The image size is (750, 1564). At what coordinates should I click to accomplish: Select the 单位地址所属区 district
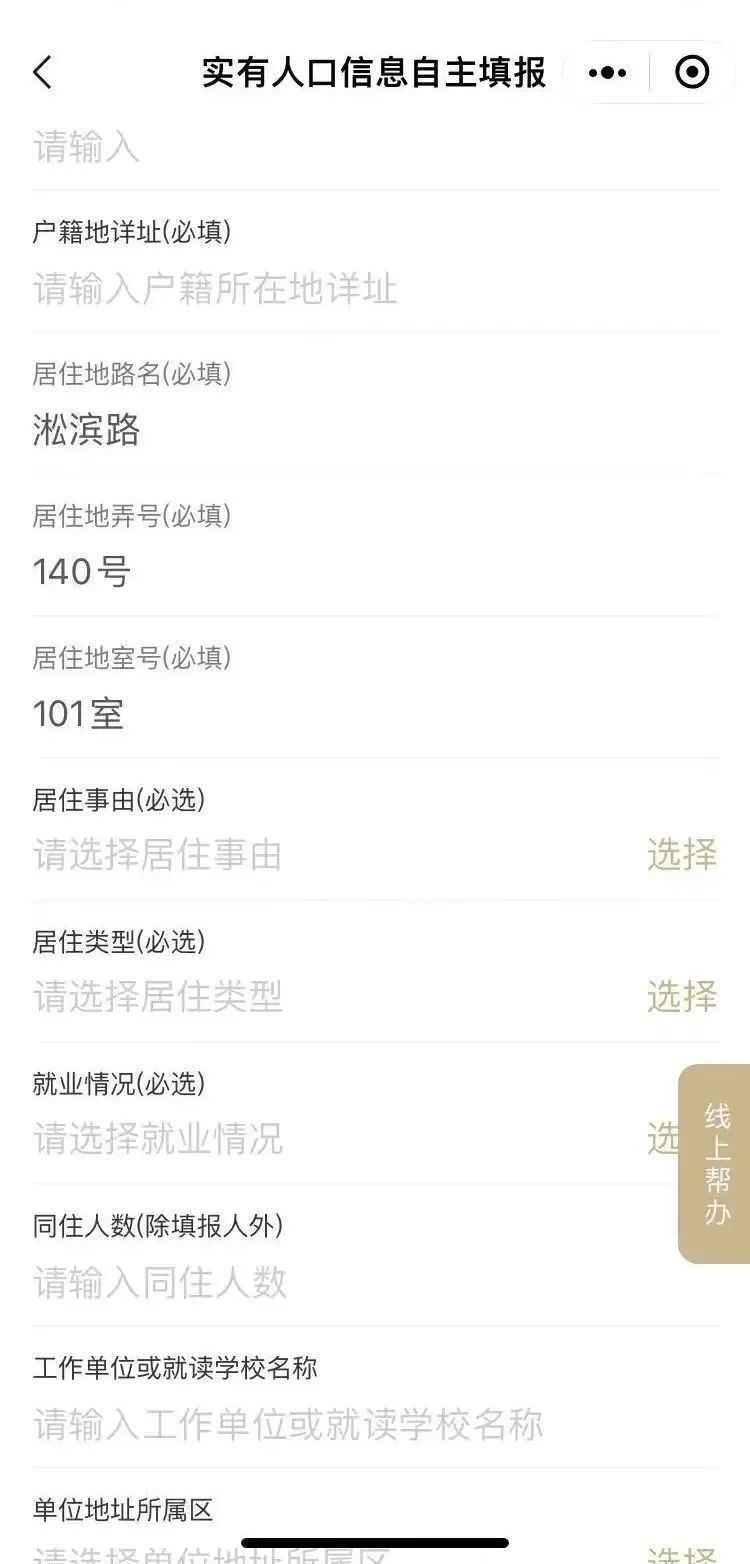pyautogui.click(x=681, y=1553)
